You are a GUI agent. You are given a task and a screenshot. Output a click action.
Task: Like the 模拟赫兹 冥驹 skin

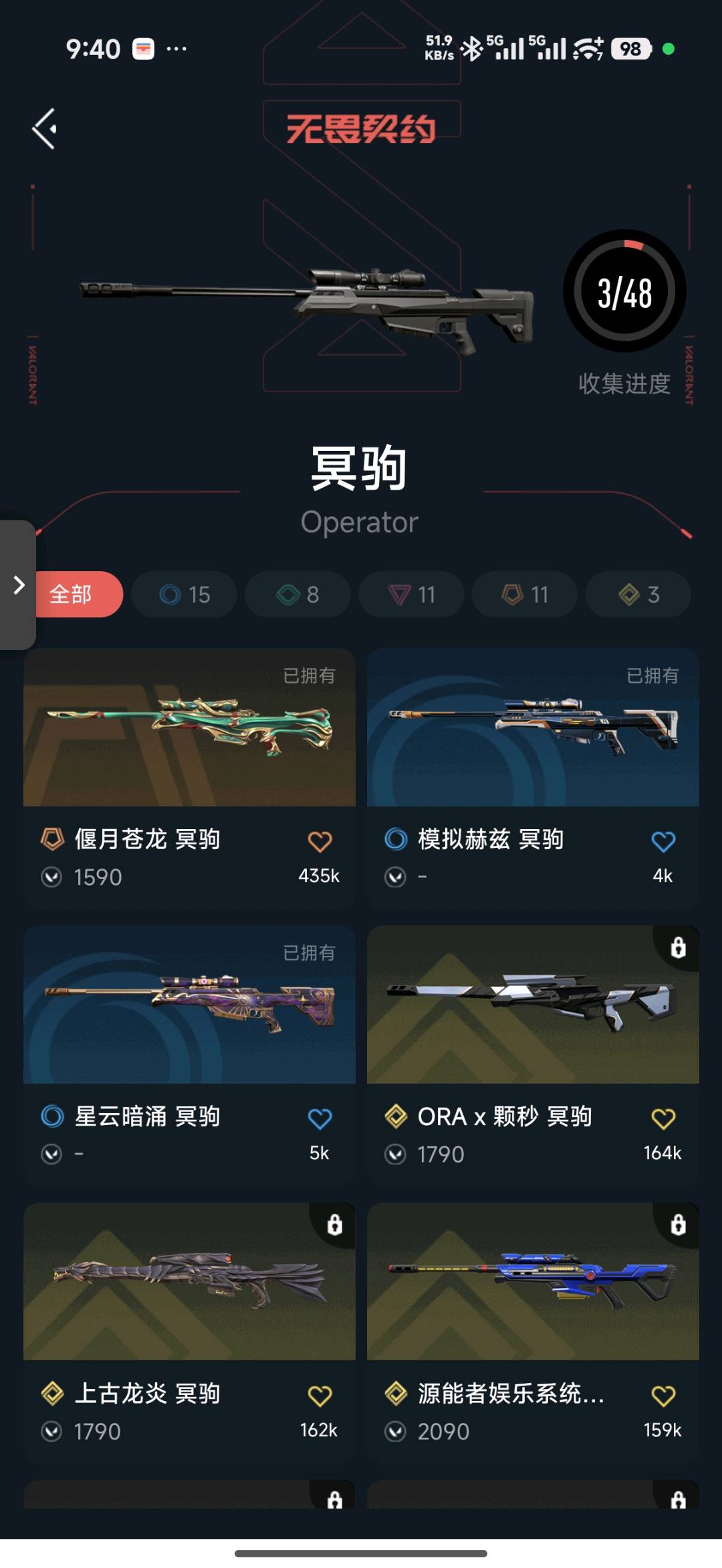[663, 842]
